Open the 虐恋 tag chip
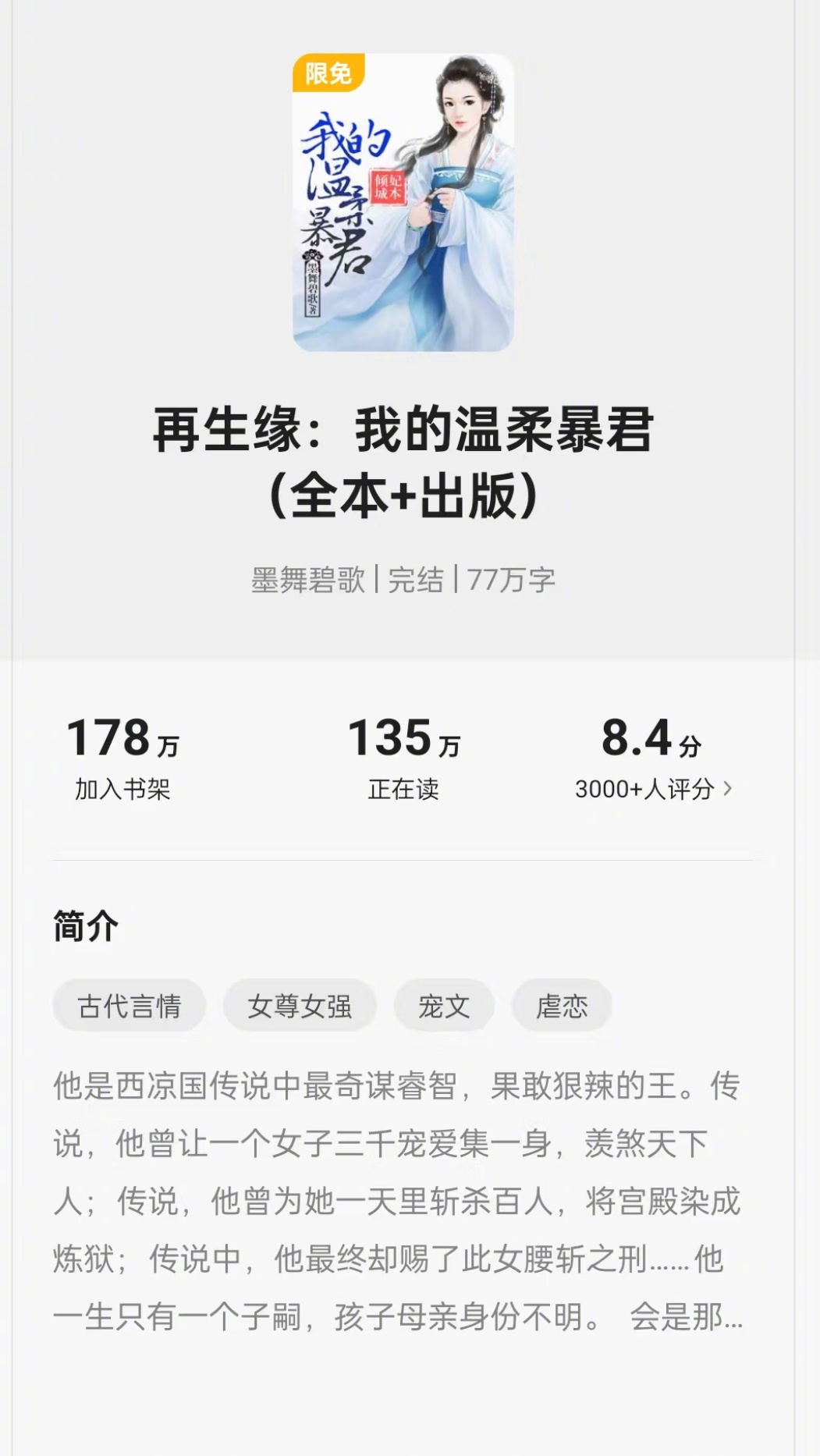 562,1006
